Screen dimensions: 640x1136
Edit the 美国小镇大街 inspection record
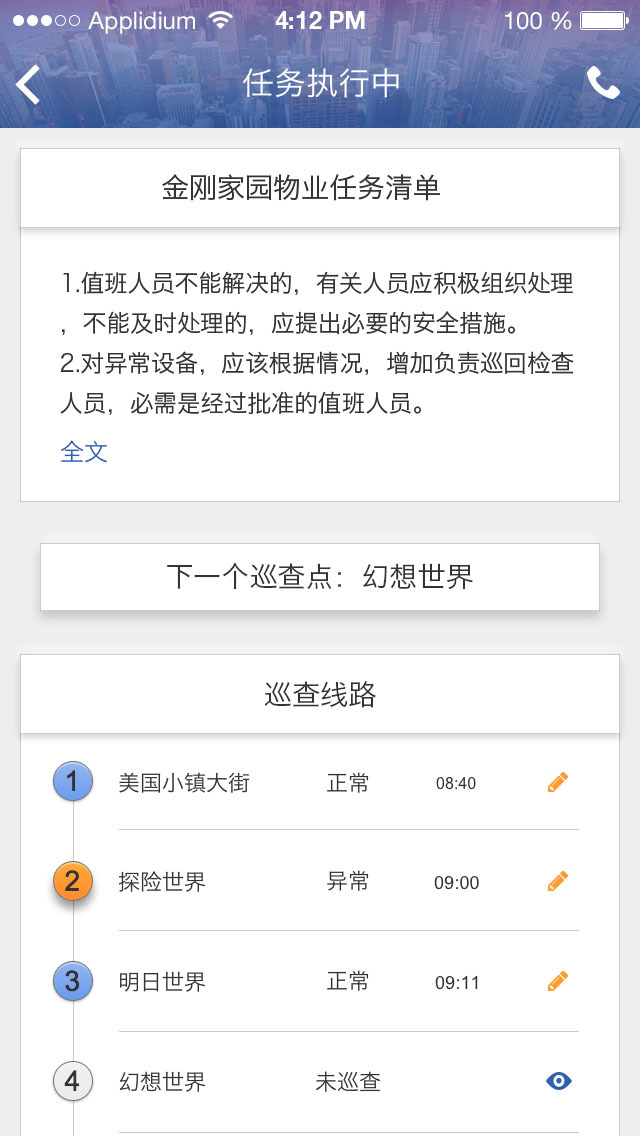pos(558,782)
